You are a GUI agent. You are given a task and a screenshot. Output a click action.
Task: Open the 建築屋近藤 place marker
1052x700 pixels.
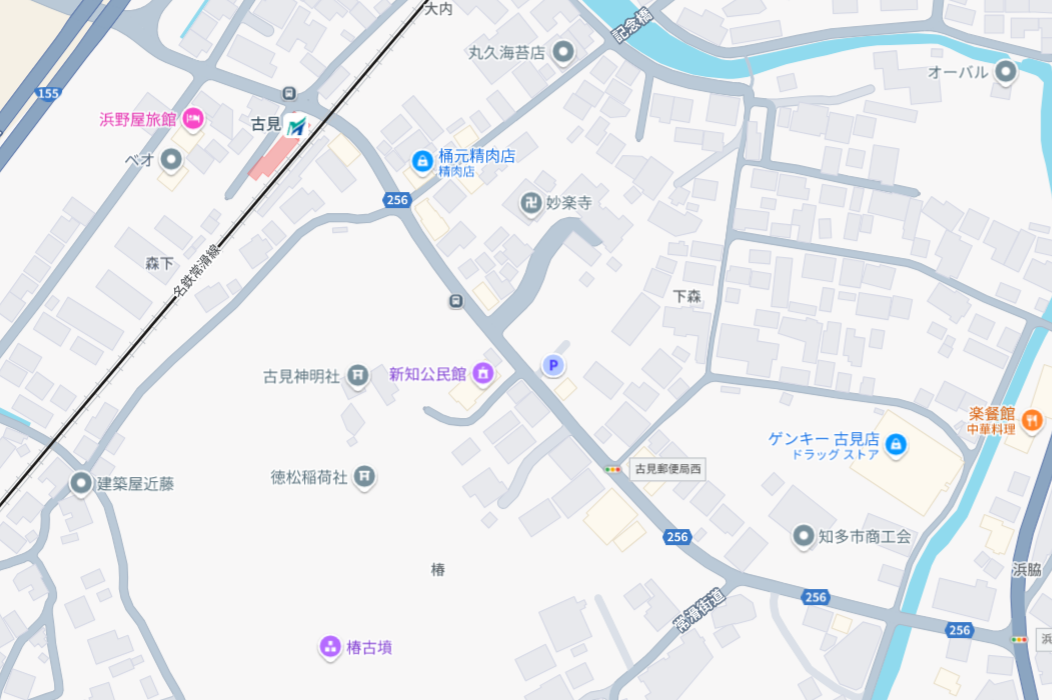pos(80,484)
